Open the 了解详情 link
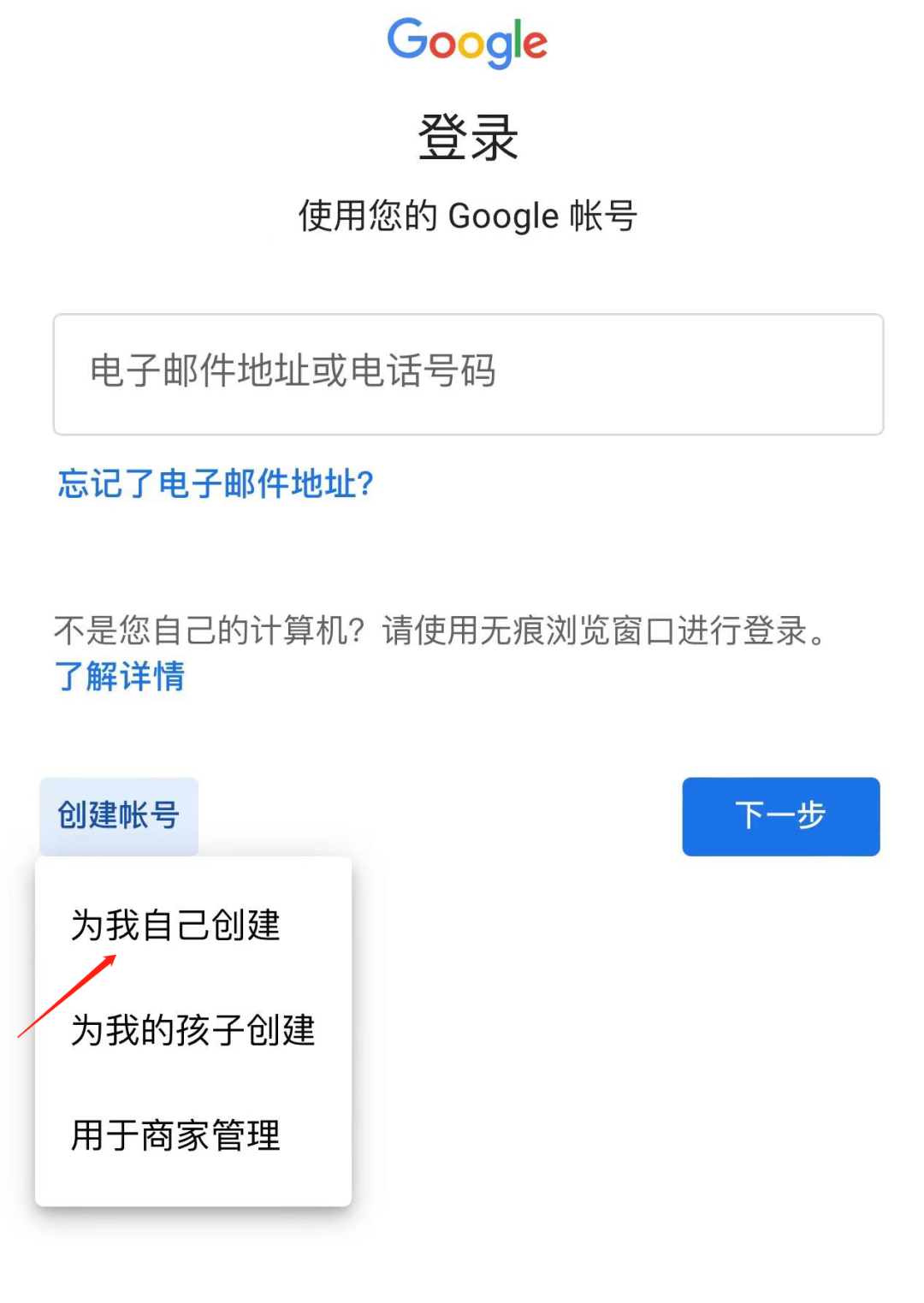The height and width of the screenshot is (1303, 924). click(x=119, y=678)
